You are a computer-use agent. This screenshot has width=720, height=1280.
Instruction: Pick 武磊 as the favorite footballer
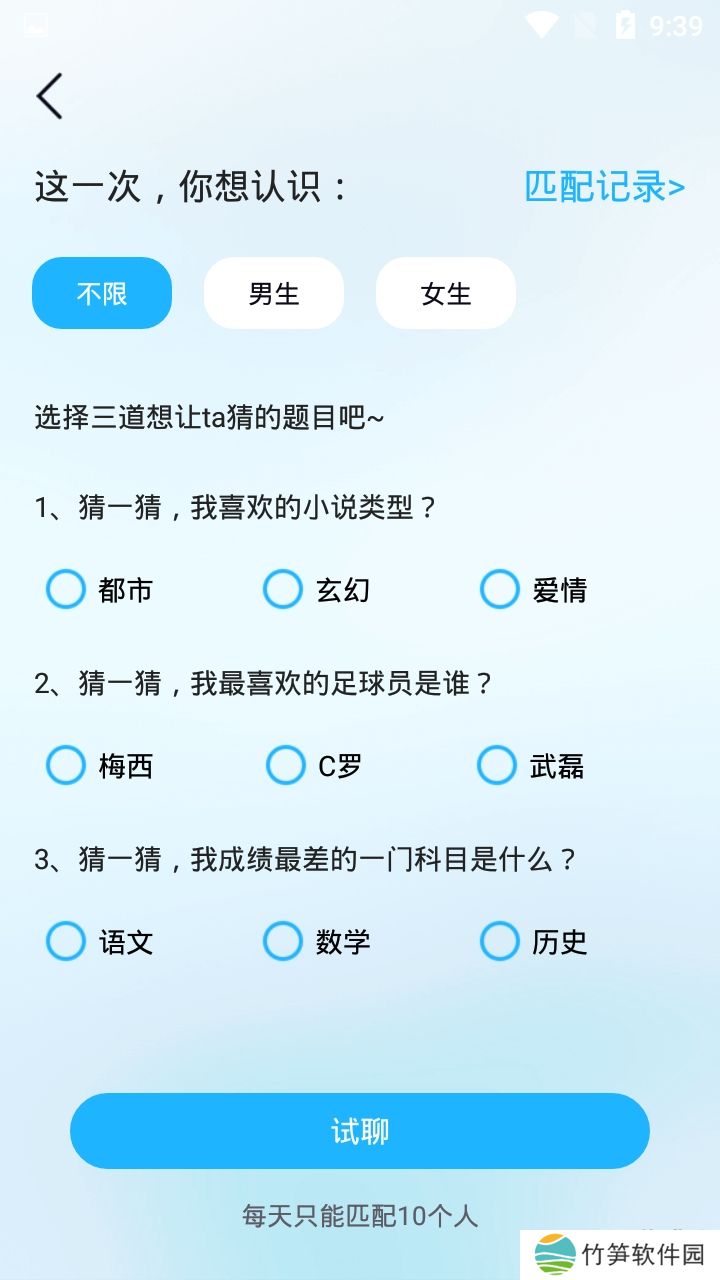[497, 765]
